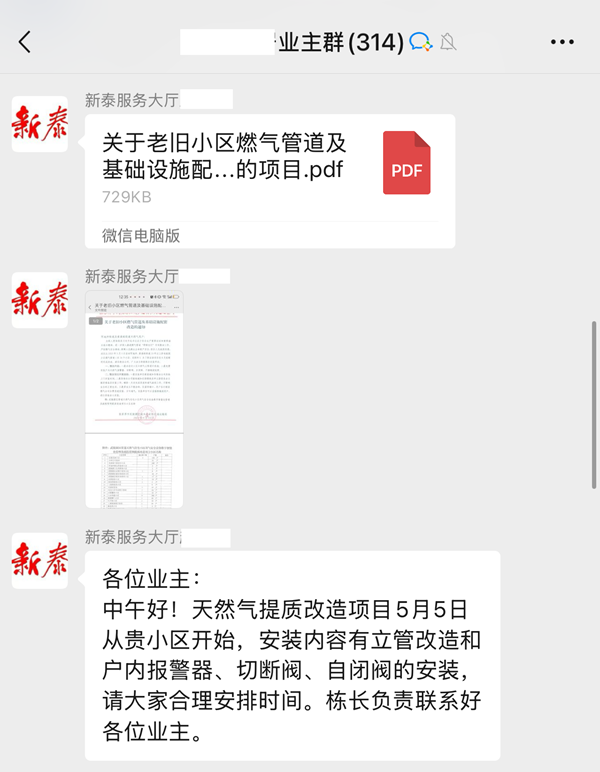The height and width of the screenshot is (772, 600).
Task: Open 新泰服务大厅 avatar beside the image message
Action: coord(40,299)
